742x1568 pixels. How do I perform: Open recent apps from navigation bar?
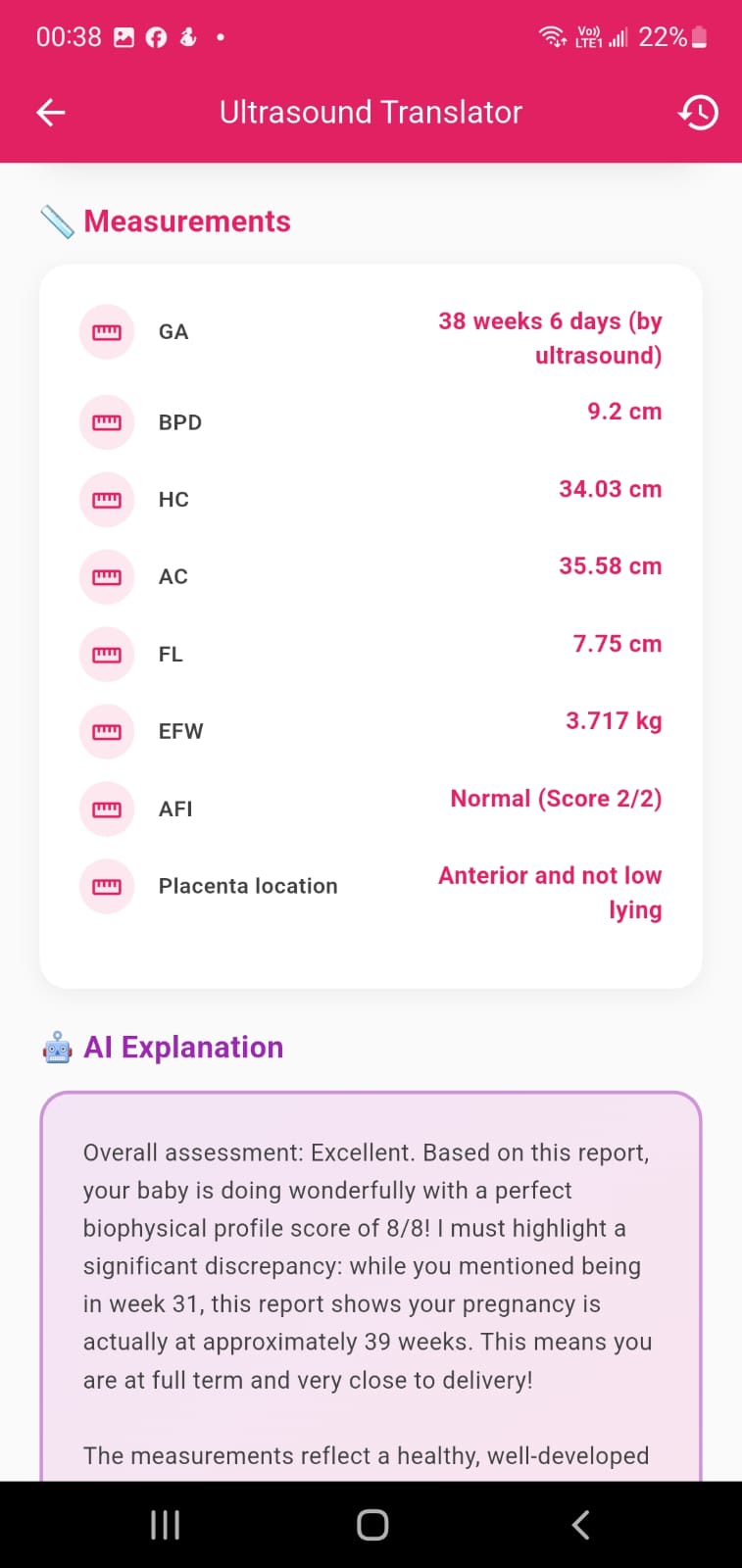165,1524
